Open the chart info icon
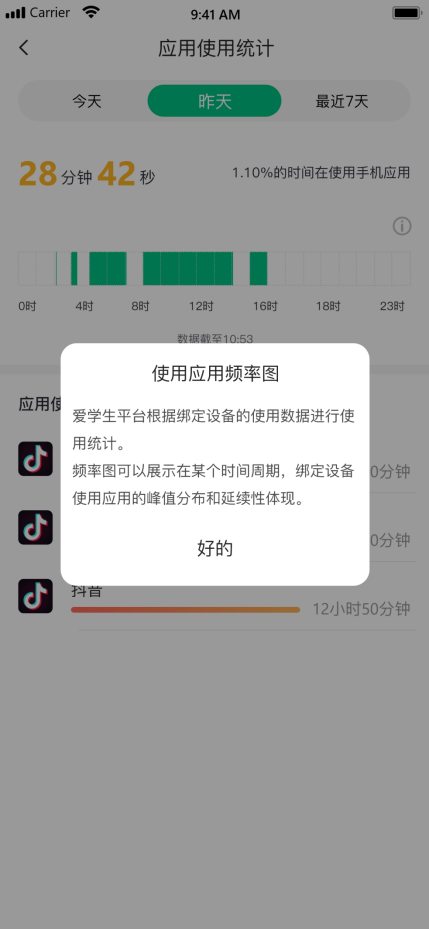 (402, 226)
